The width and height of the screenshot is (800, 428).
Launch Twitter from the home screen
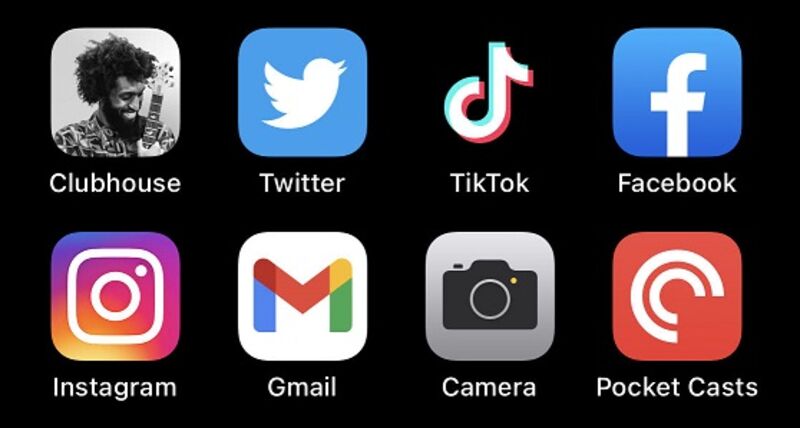[x=302, y=92]
